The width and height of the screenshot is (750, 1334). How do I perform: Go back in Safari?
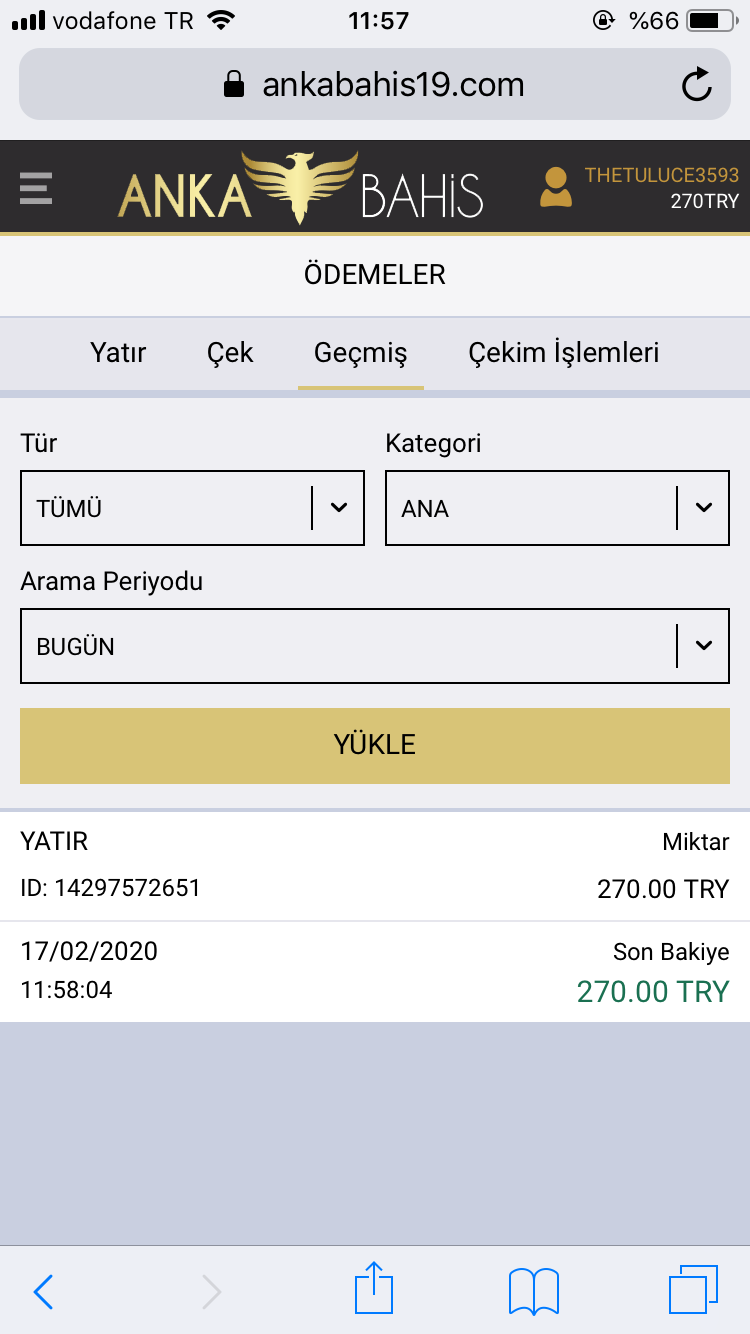[43, 1291]
